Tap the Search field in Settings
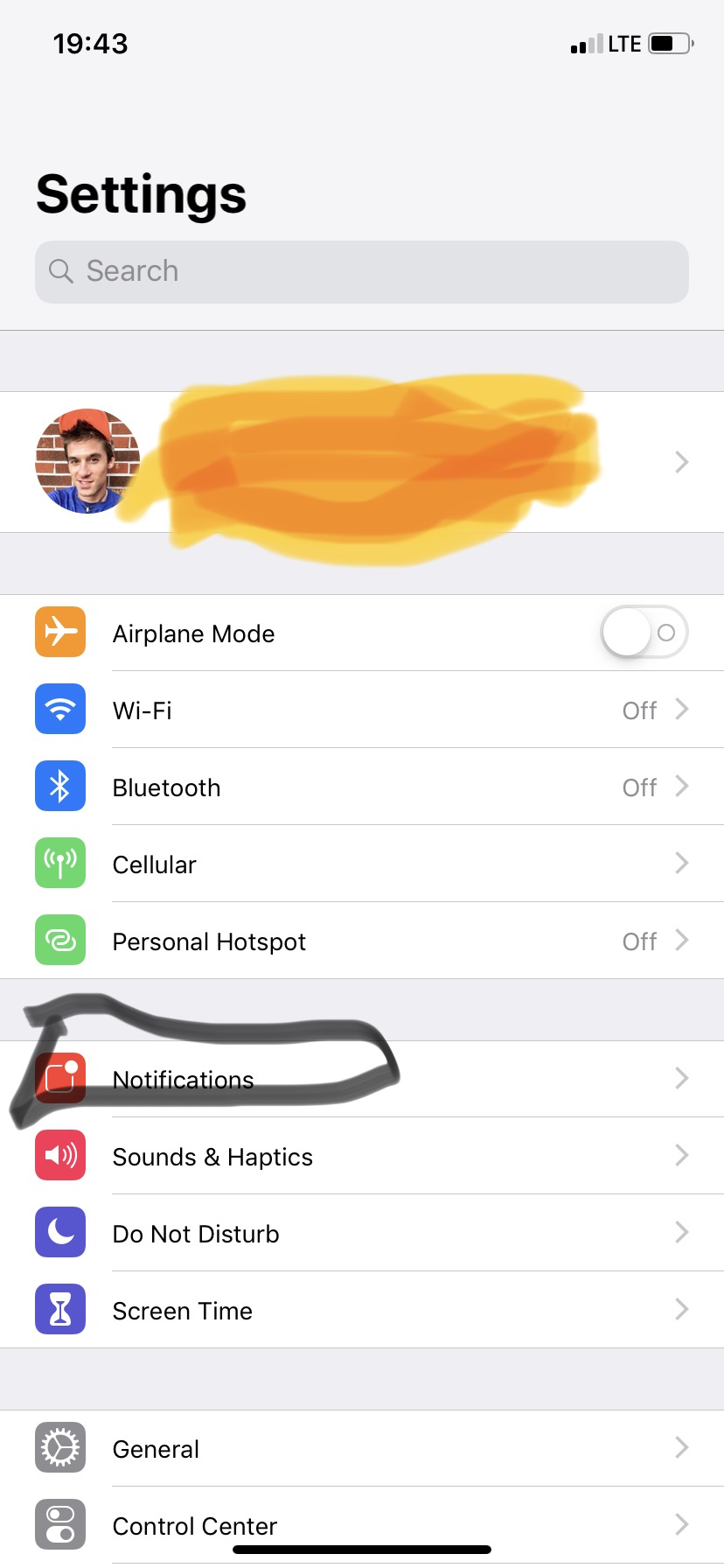Screen dimensions: 724x1568 [x=362, y=272]
